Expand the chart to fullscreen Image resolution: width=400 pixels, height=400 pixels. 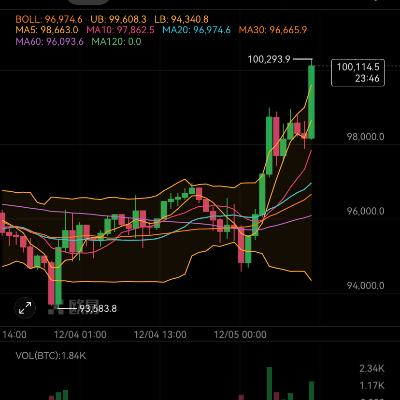coord(25,308)
